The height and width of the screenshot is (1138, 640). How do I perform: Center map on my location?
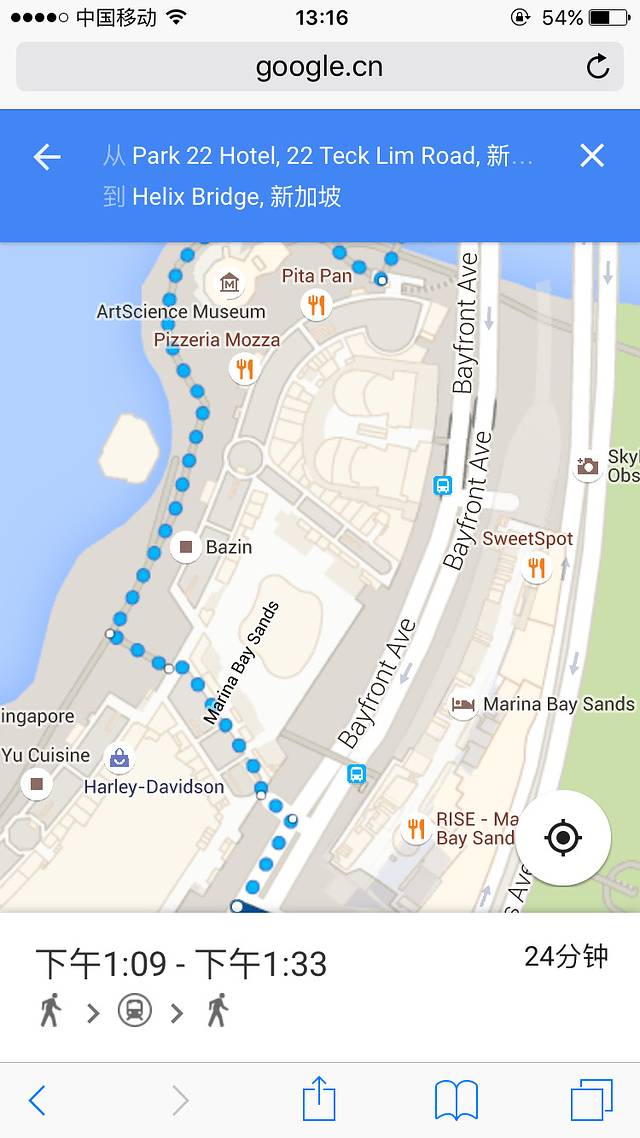click(563, 838)
